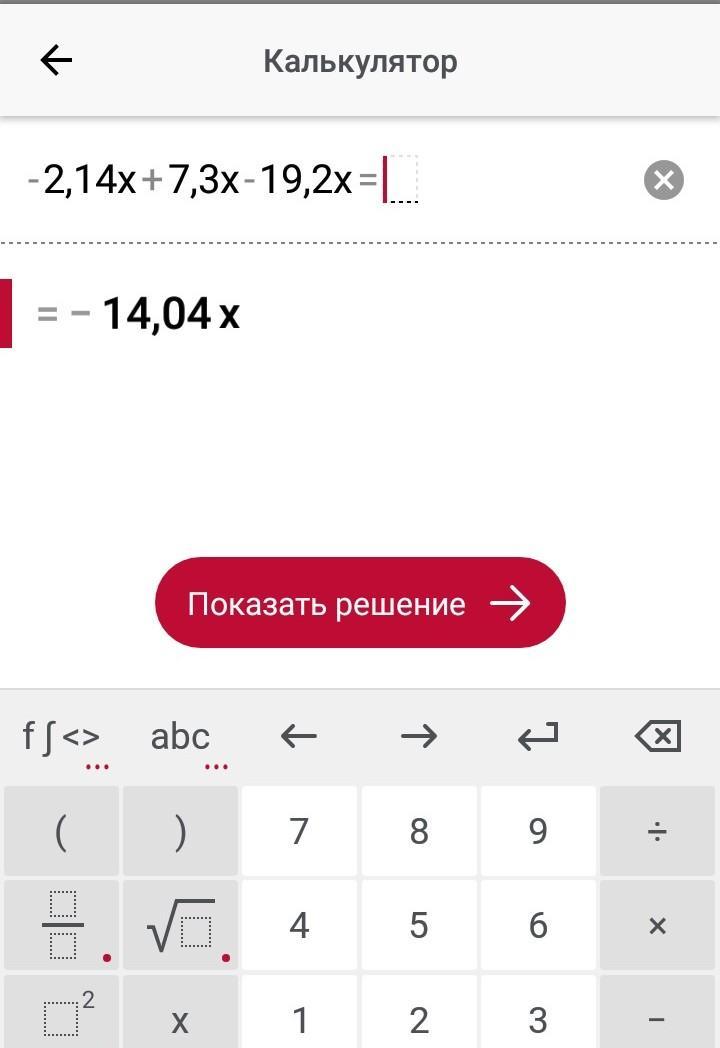Delete last character with backspace key
720x1048 pixels.
pyautogui.click(x=657, y=737)
